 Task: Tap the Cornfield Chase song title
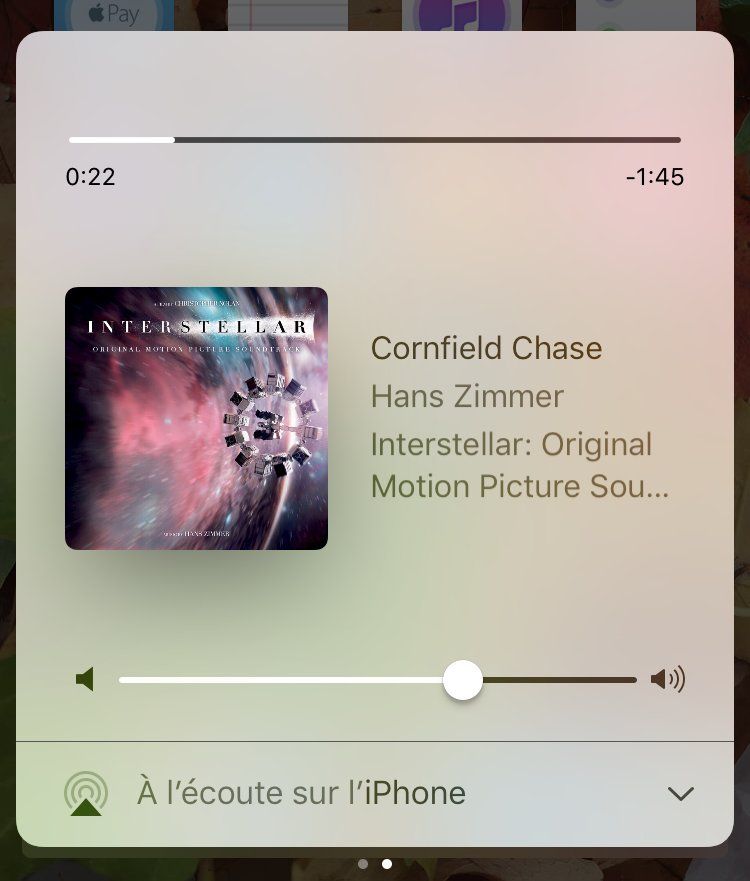486,348
